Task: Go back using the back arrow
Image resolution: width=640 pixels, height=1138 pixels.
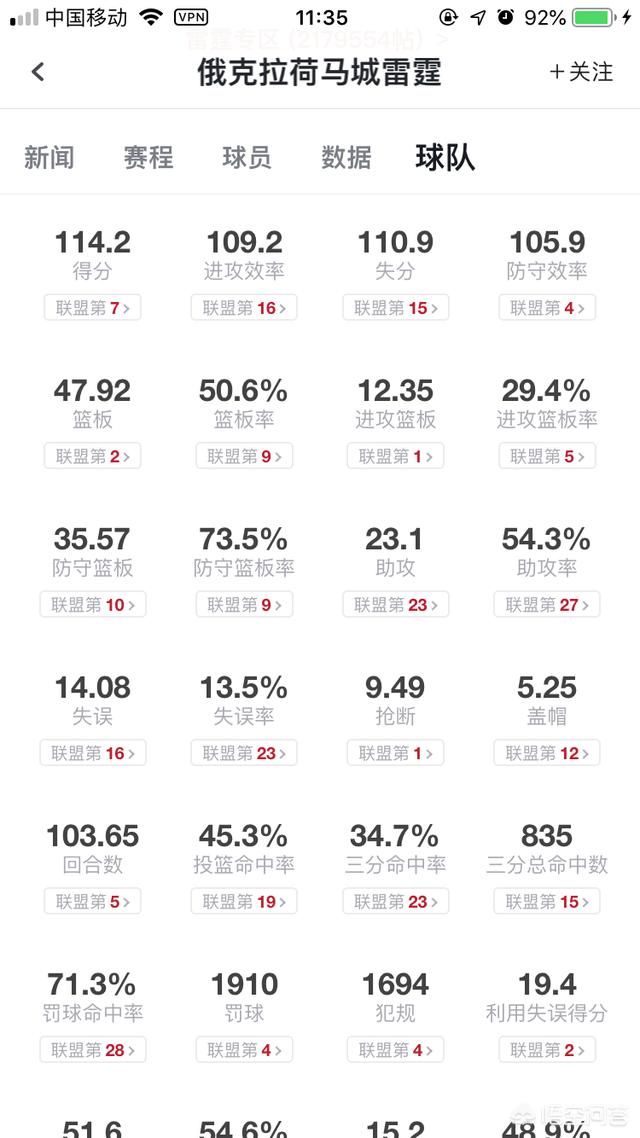Action: [38, 72]
